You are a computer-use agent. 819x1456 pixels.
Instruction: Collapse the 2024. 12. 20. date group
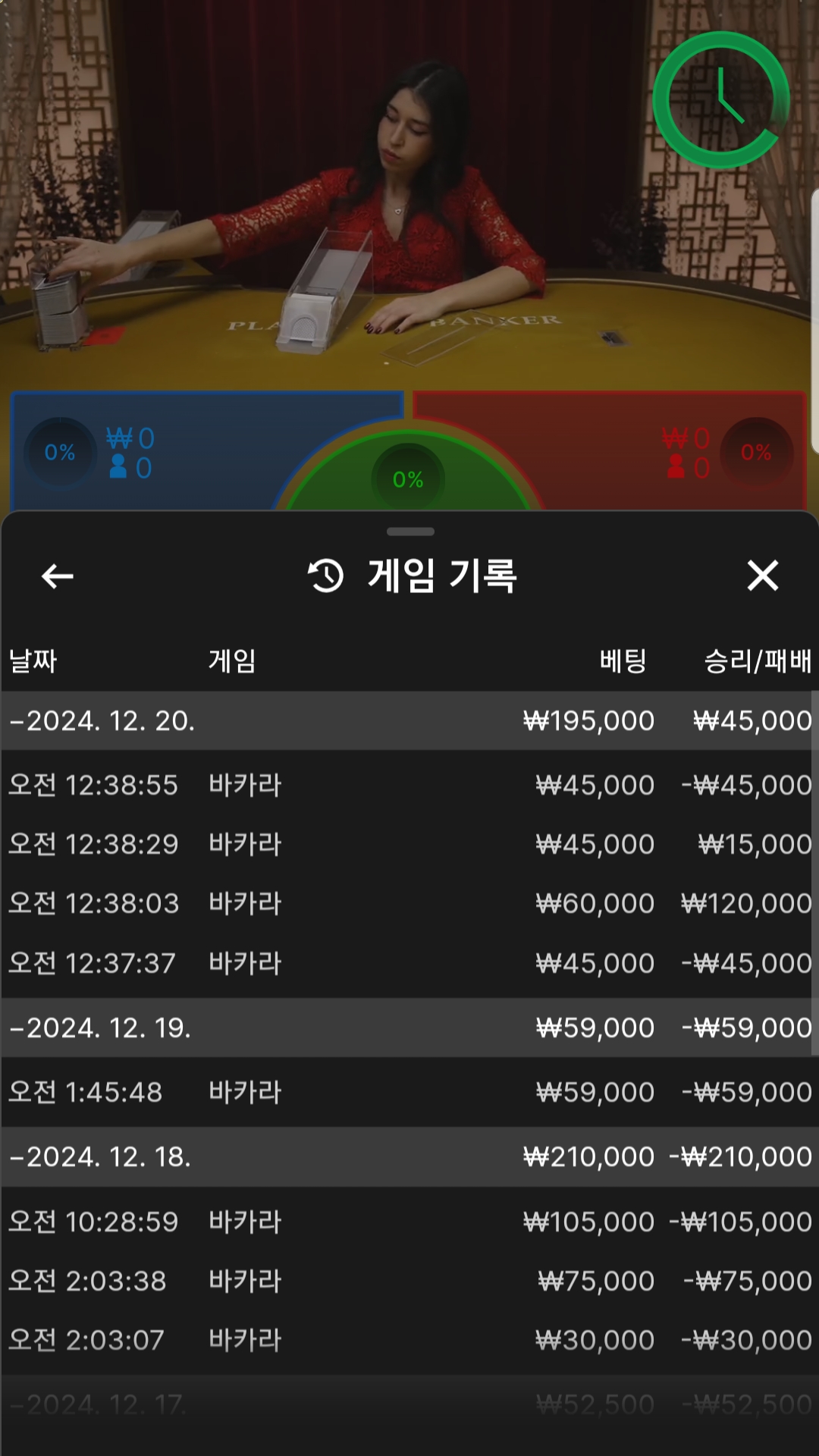coord(103,721)
